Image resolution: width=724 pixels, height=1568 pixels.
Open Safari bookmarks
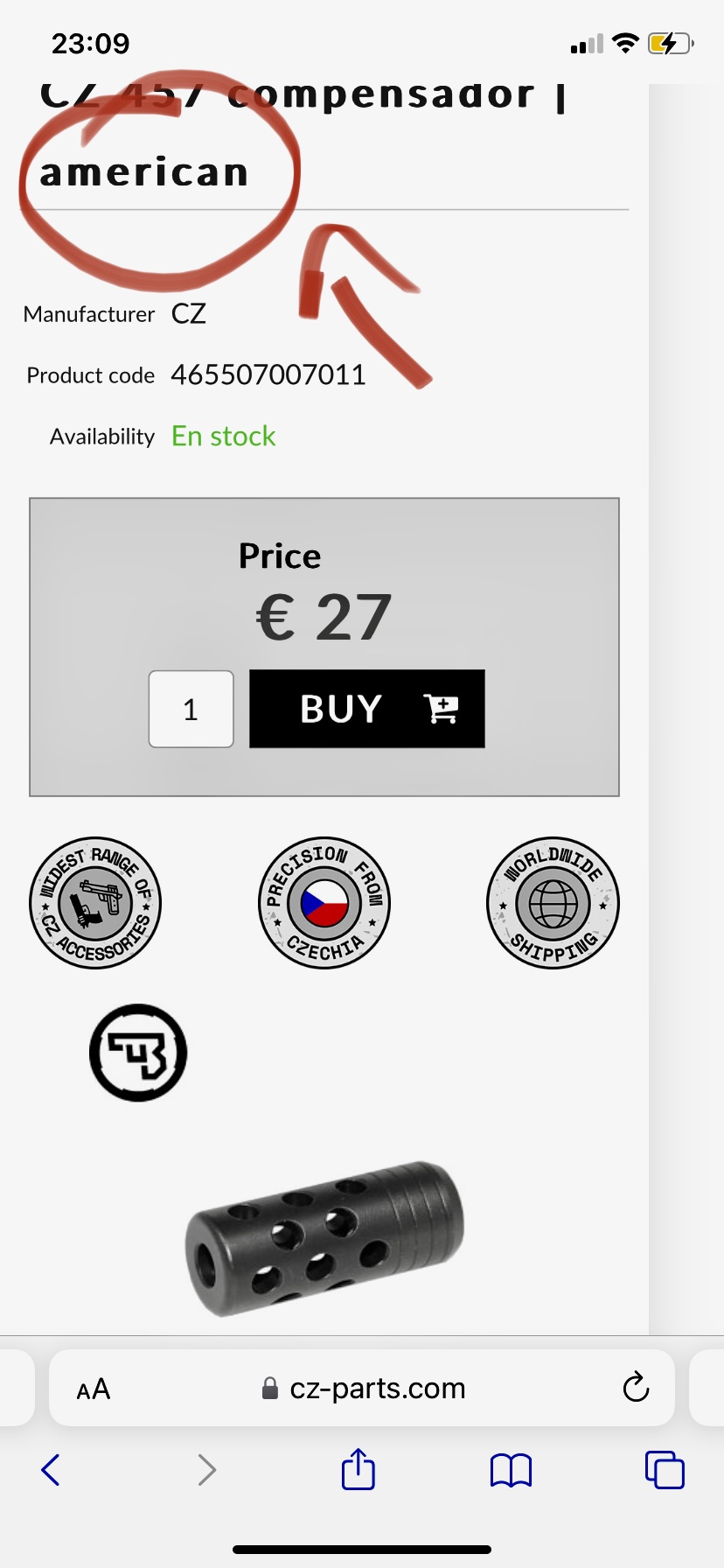tap(512, 1470)
